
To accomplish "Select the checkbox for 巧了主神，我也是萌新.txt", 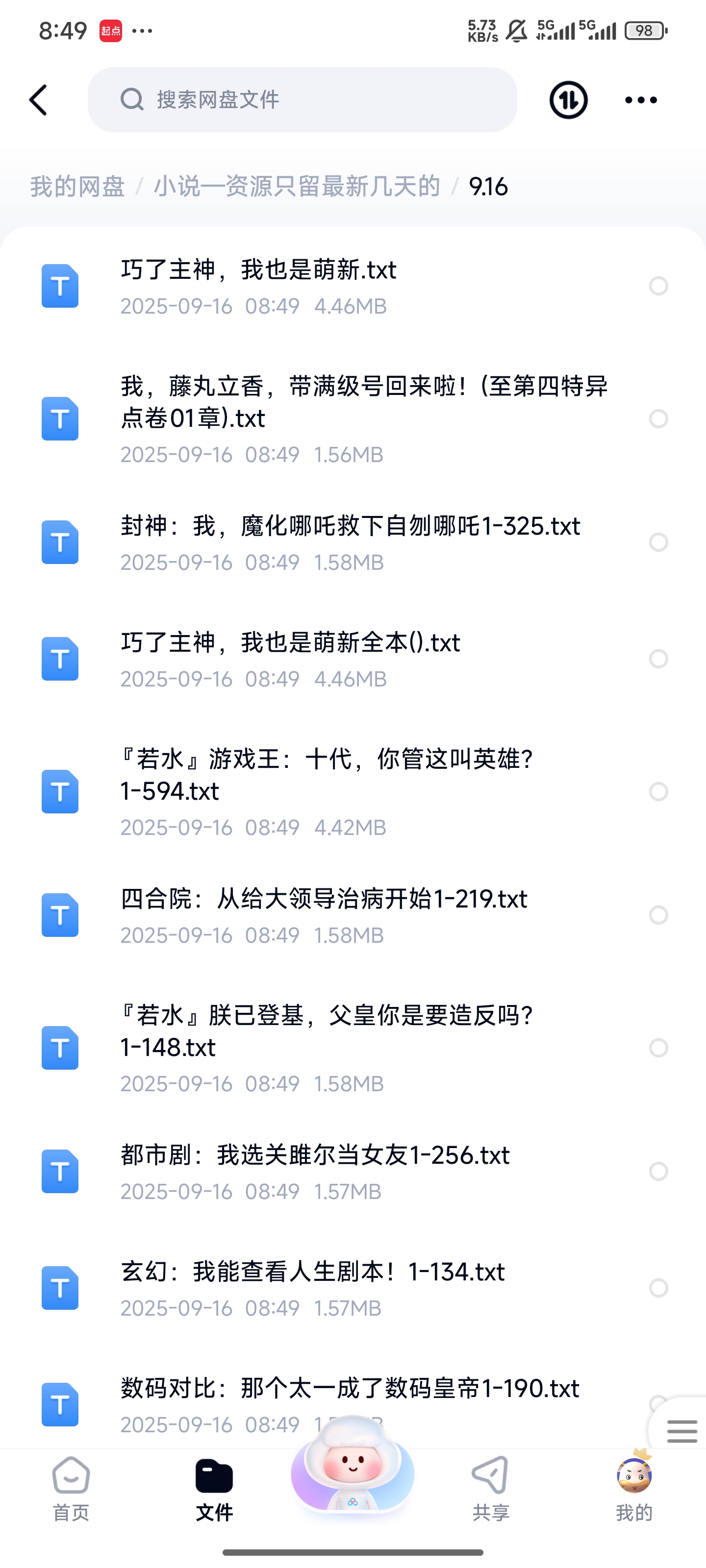I will point(658,286).
